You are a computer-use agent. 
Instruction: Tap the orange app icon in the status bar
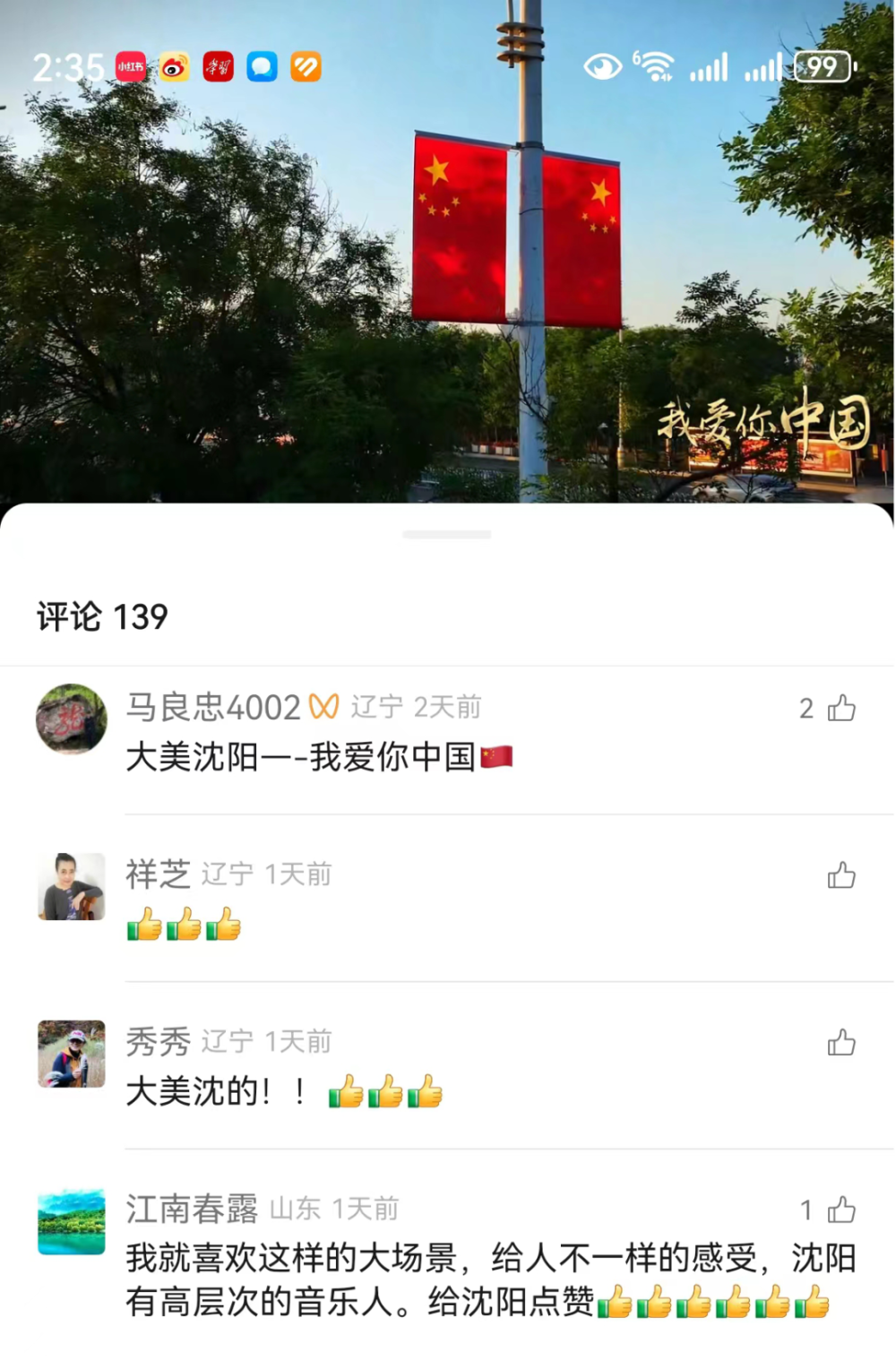pyautogui.click(x=306, y=67)
